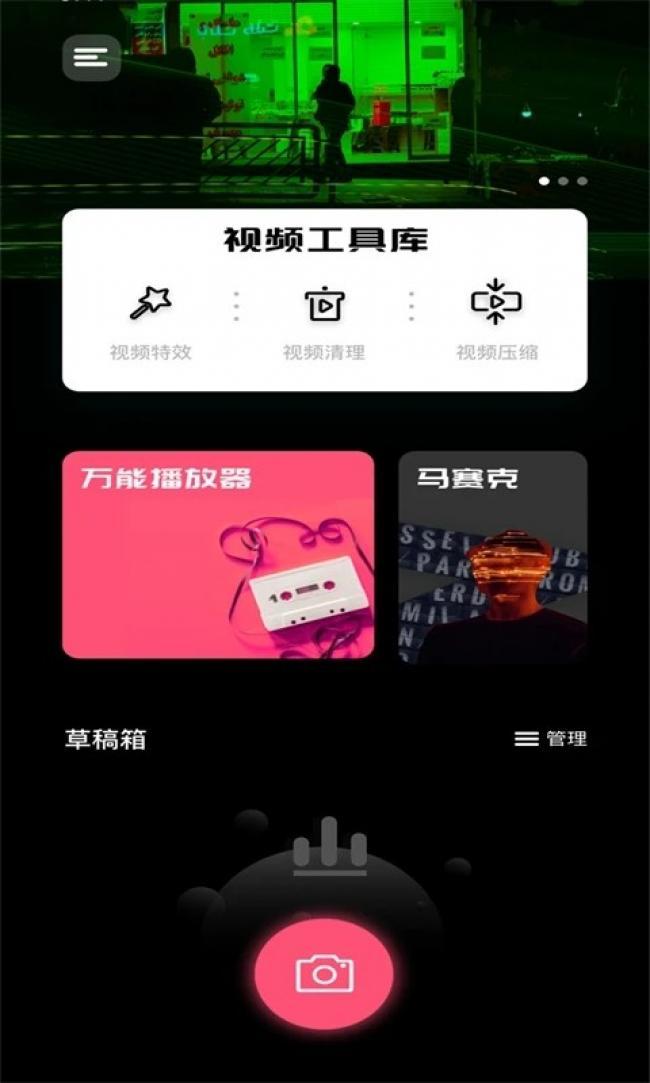Image resolution: width=650 pixels, height=1083 pixels.
Task: Open 视频压缩 video compression tool
Action: (497, 321)
